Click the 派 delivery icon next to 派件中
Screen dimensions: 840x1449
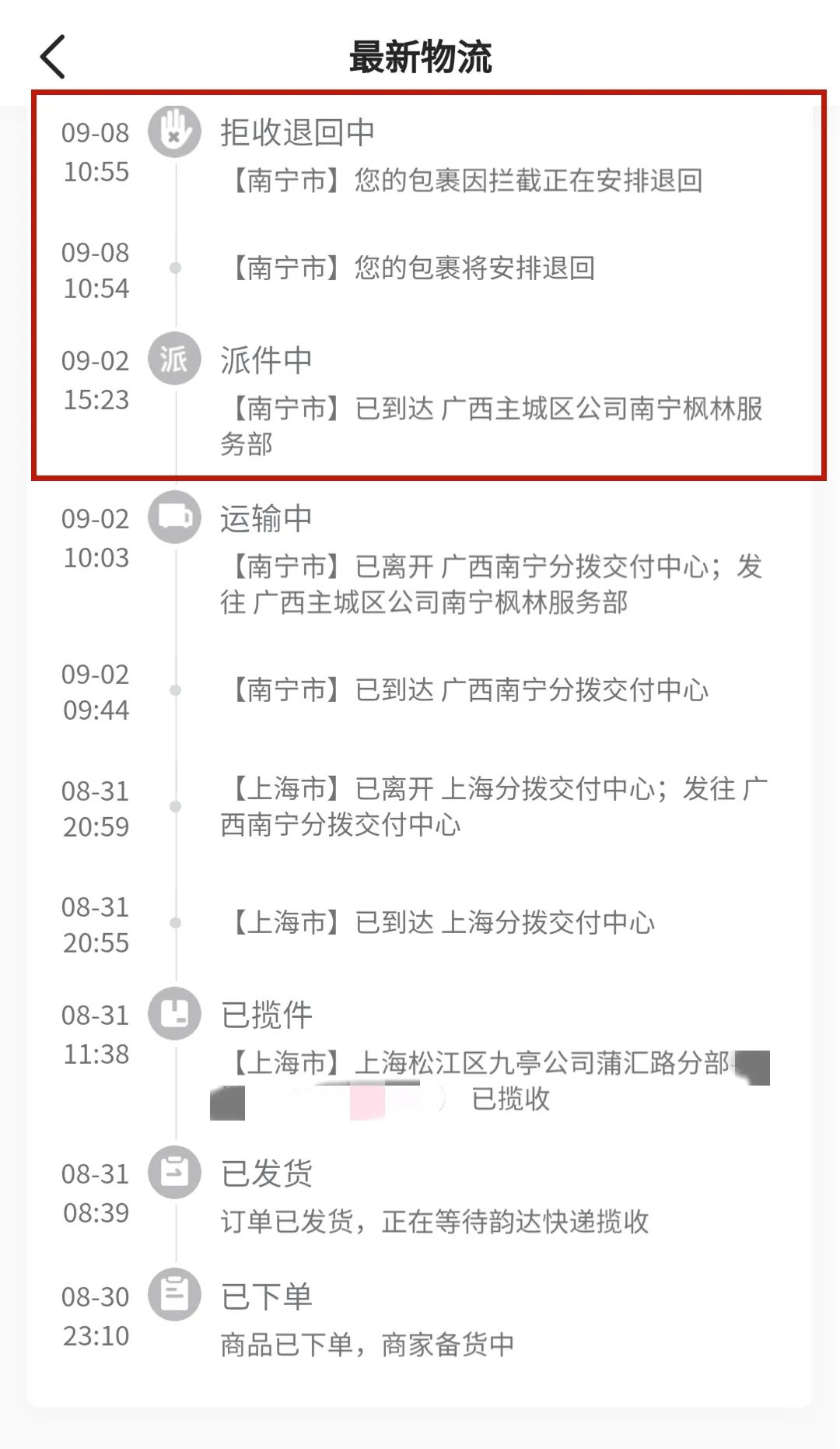click(173, 360)
